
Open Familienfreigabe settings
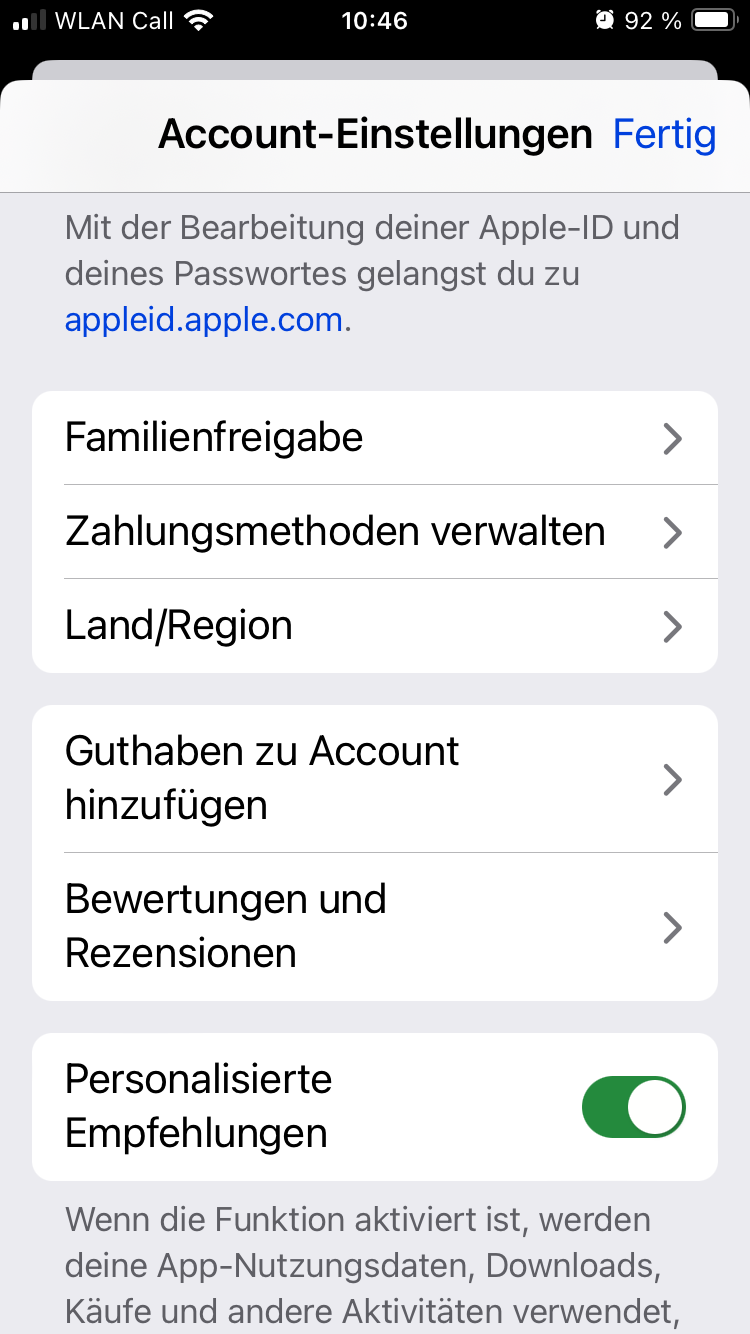(x=375, y=438)
